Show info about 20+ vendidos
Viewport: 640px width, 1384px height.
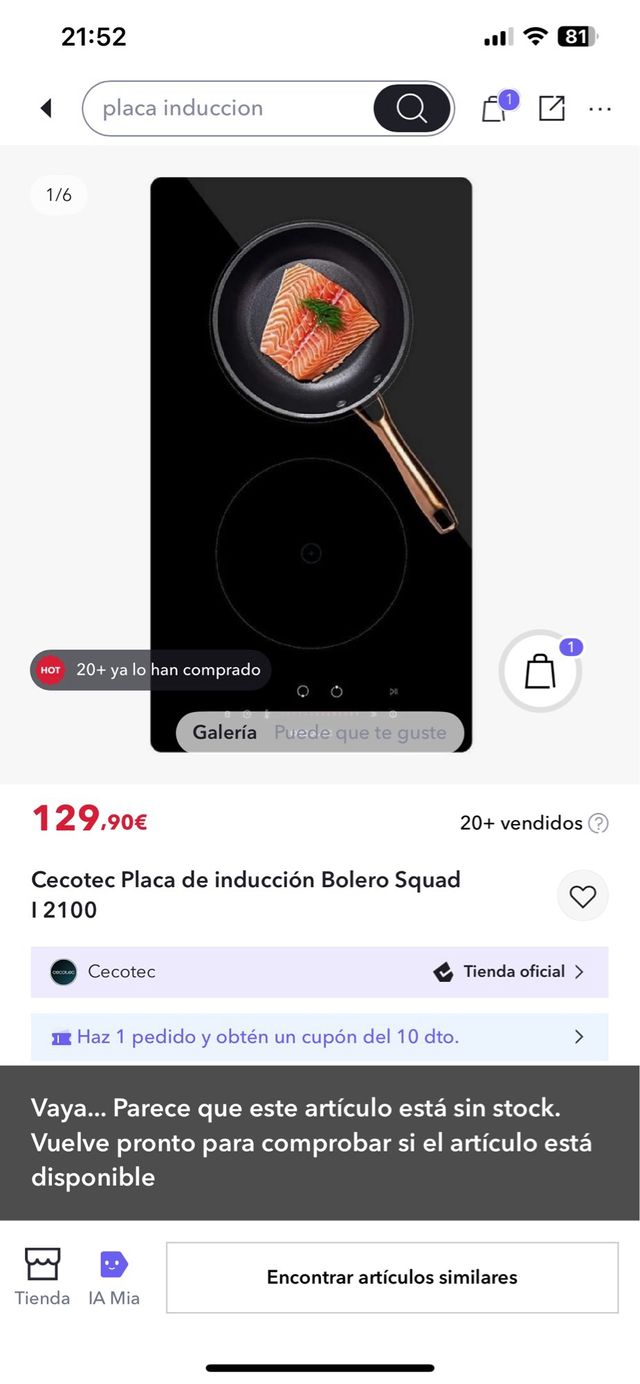[x=598, y=823]
